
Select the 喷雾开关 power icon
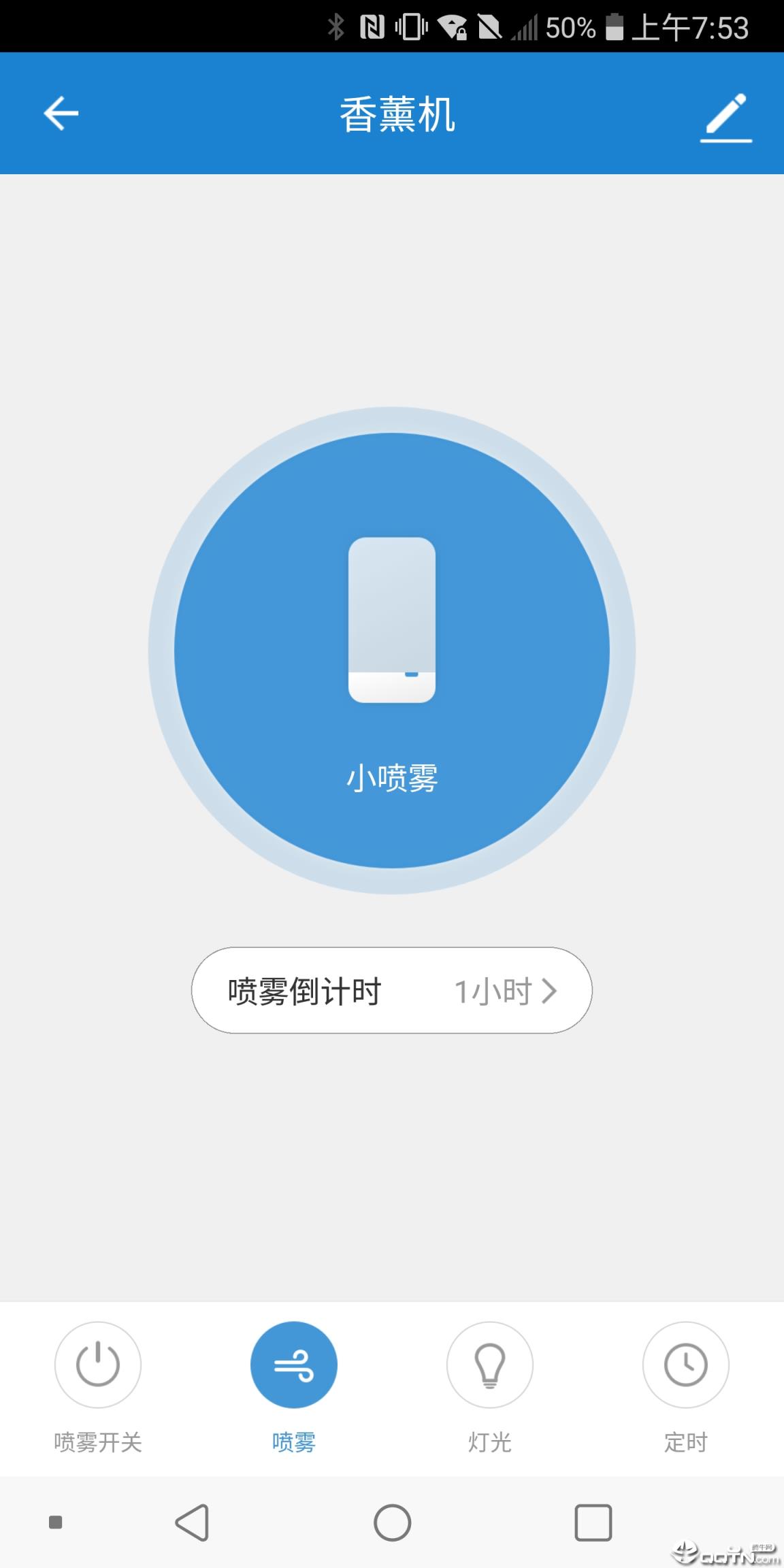pos(97,1365)
